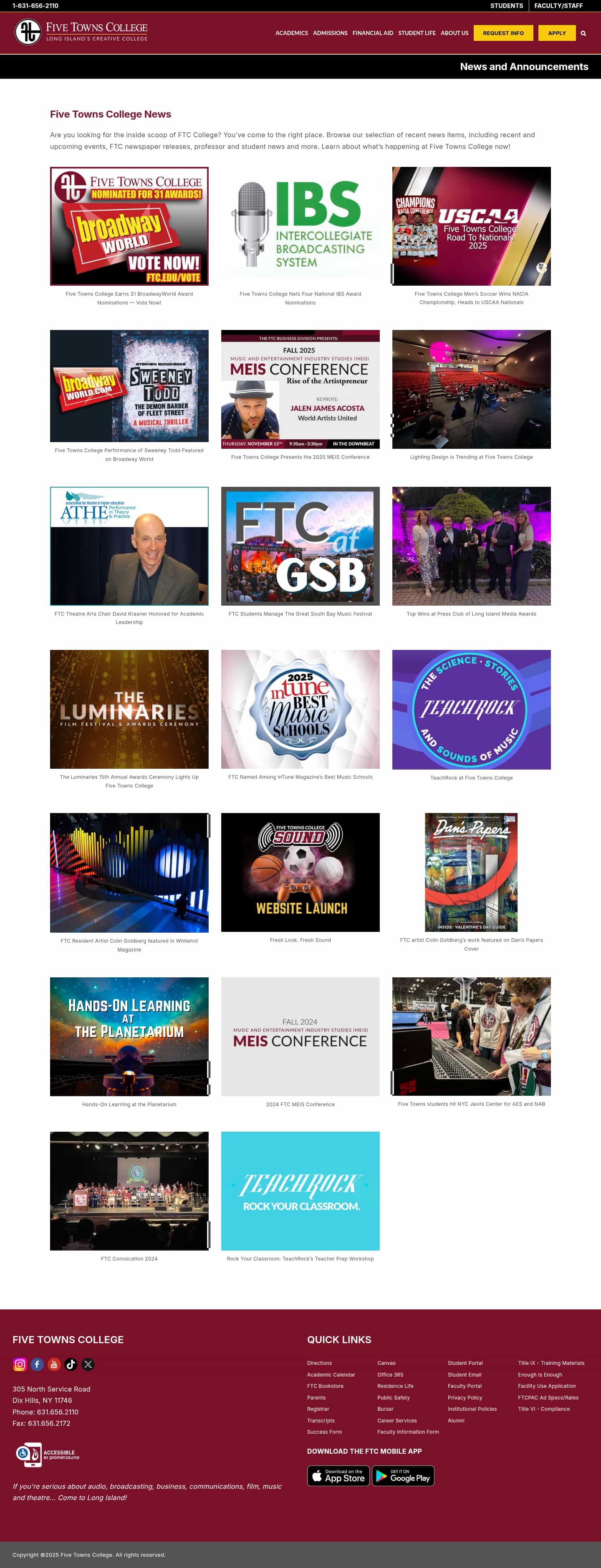This screenshot has width=601, height=1568.
Task: Click the REQUEST INFO button
Action: (x=504, y=33)
